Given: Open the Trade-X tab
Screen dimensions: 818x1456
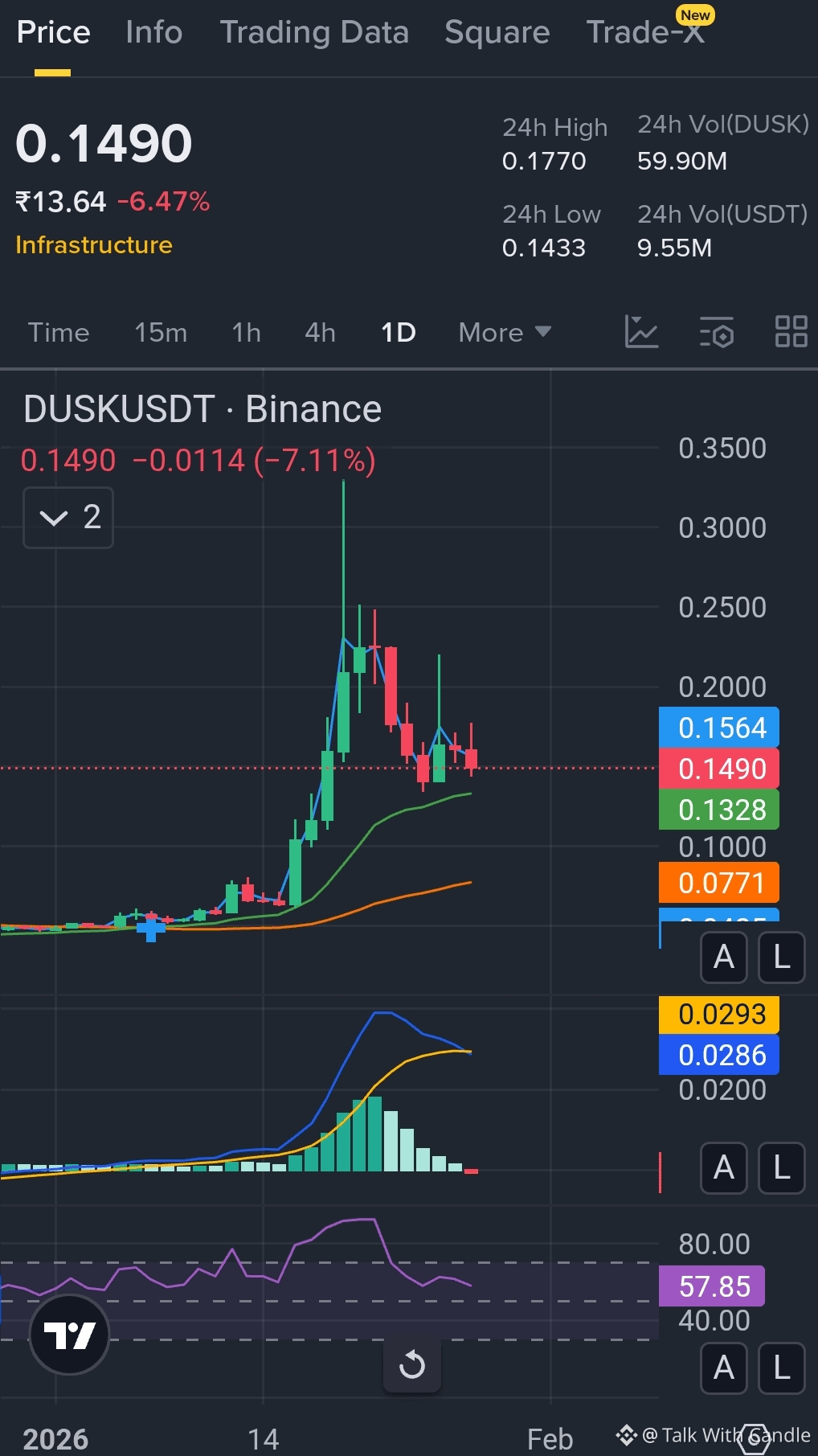Looking at the screenshot, I should 645,33.
